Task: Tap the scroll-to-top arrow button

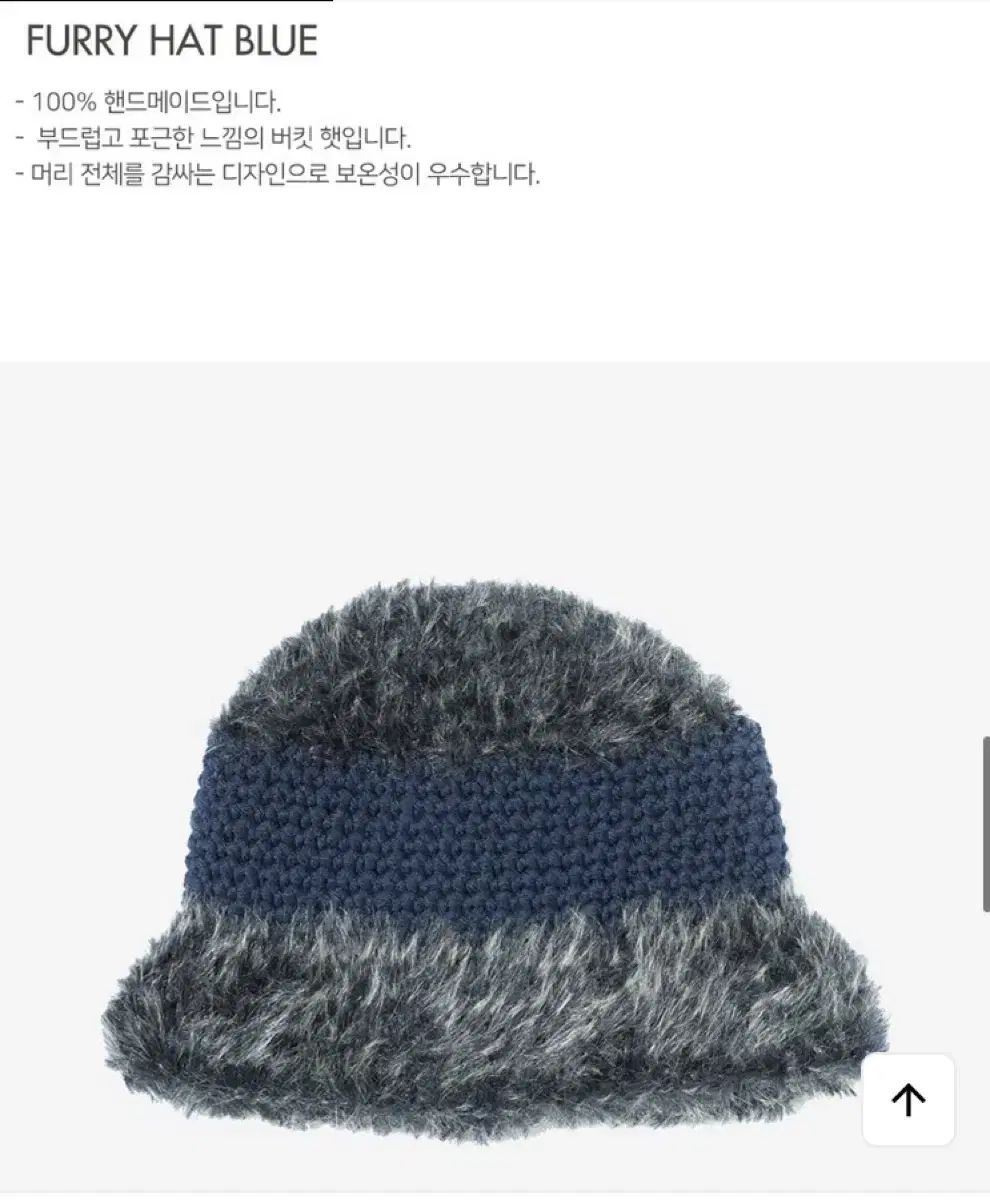Action: pos(908,1099)
